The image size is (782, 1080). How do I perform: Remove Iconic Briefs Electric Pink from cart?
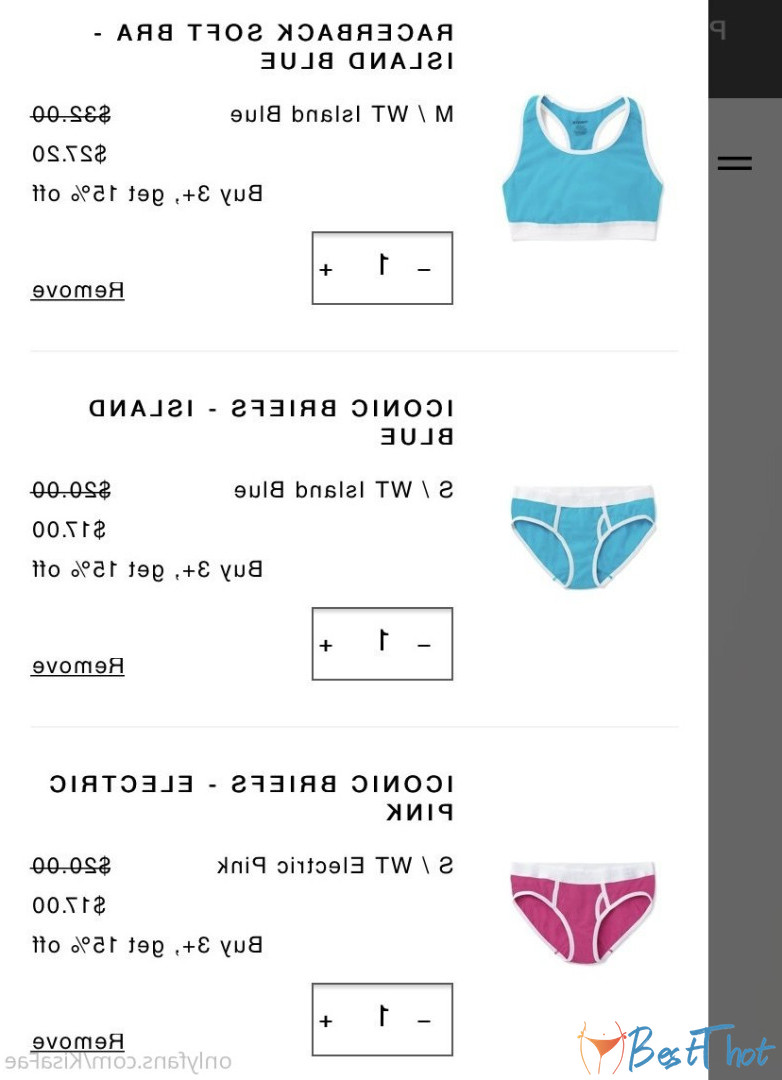pos(78,1041)
